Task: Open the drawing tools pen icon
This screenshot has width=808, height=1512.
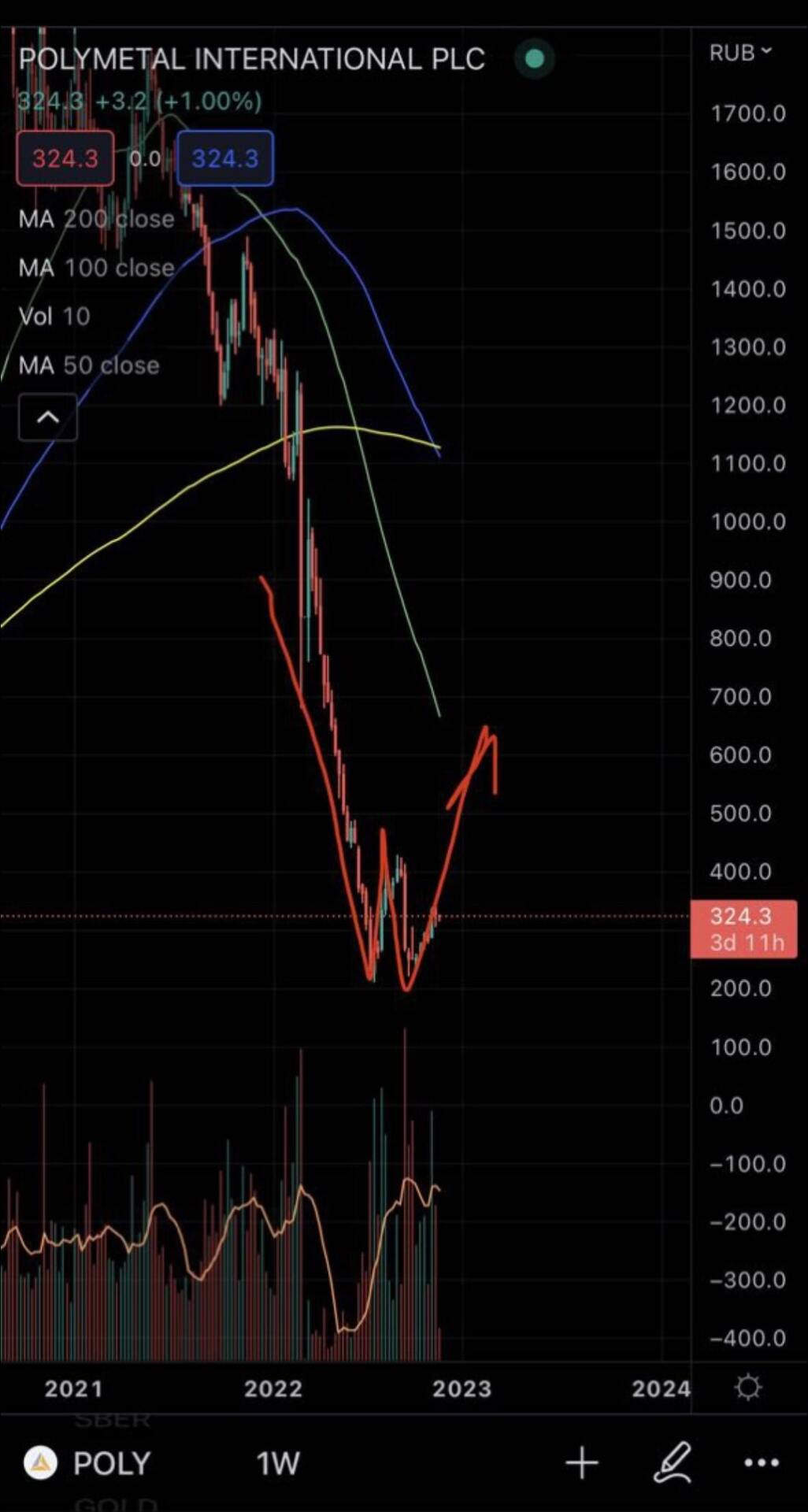Action: pos(673,1462)
